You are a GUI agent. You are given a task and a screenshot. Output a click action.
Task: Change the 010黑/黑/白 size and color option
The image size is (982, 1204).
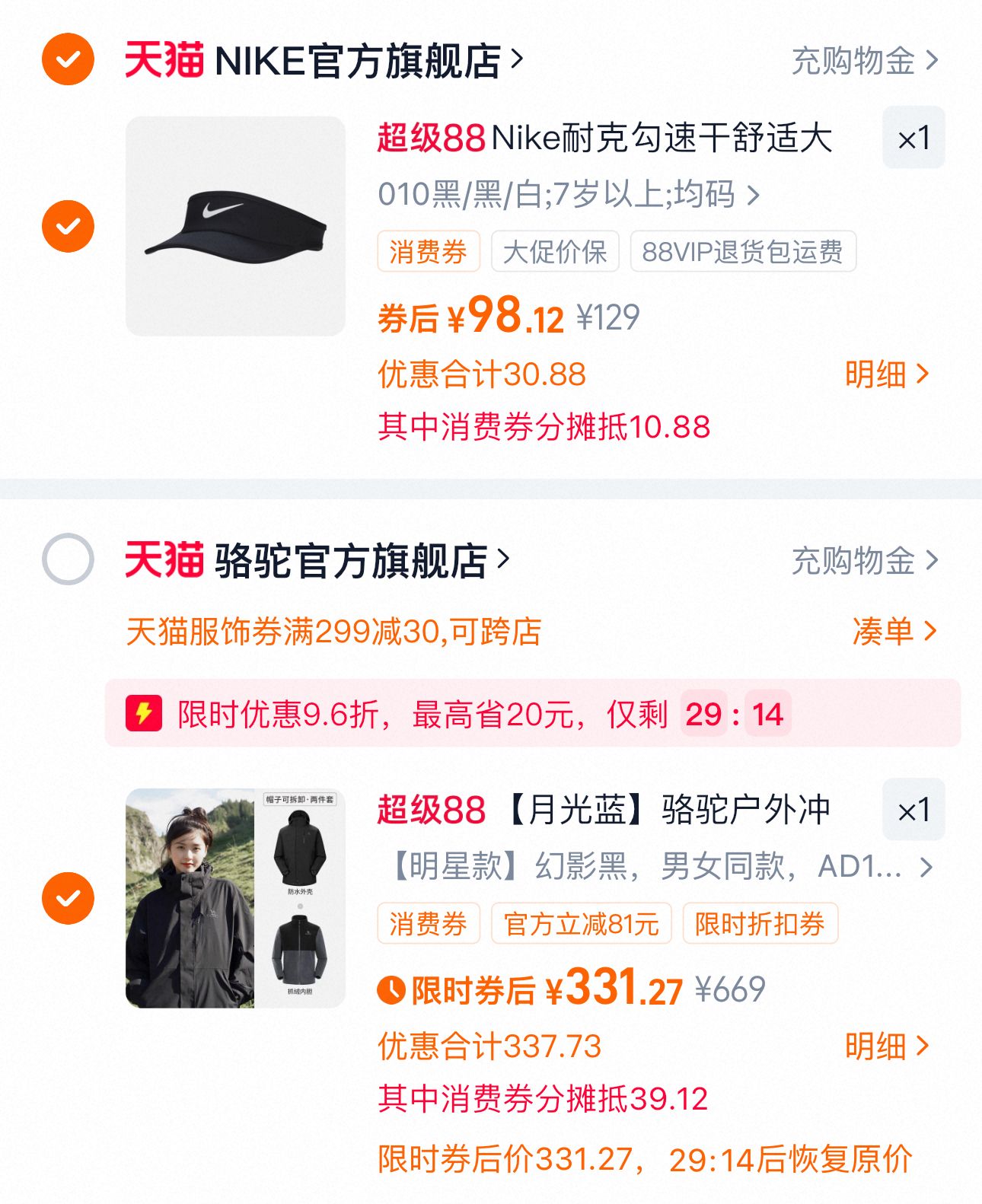click(568, 195)
